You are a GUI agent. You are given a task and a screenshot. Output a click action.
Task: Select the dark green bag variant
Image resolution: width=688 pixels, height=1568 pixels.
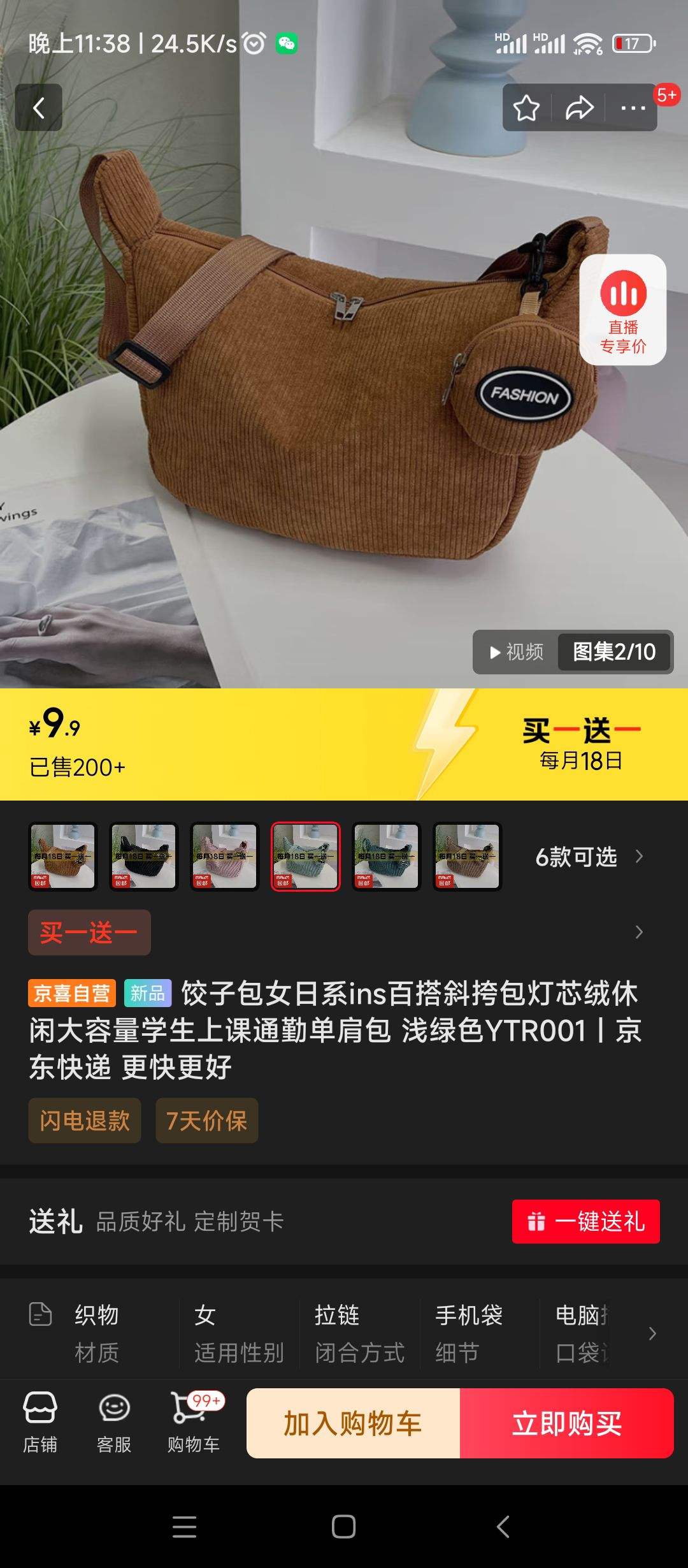click(386, 857)
